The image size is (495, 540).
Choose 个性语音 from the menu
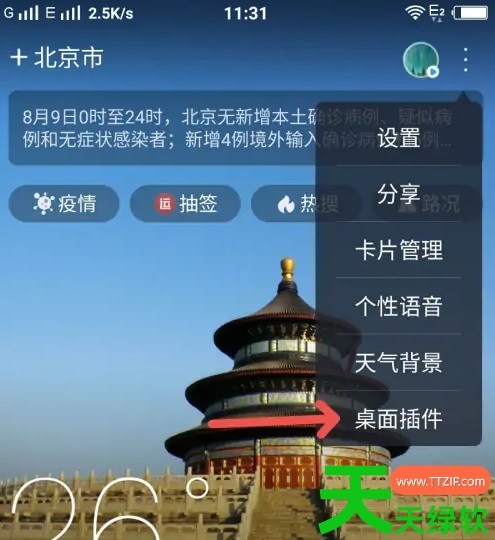tap(399, 306)
